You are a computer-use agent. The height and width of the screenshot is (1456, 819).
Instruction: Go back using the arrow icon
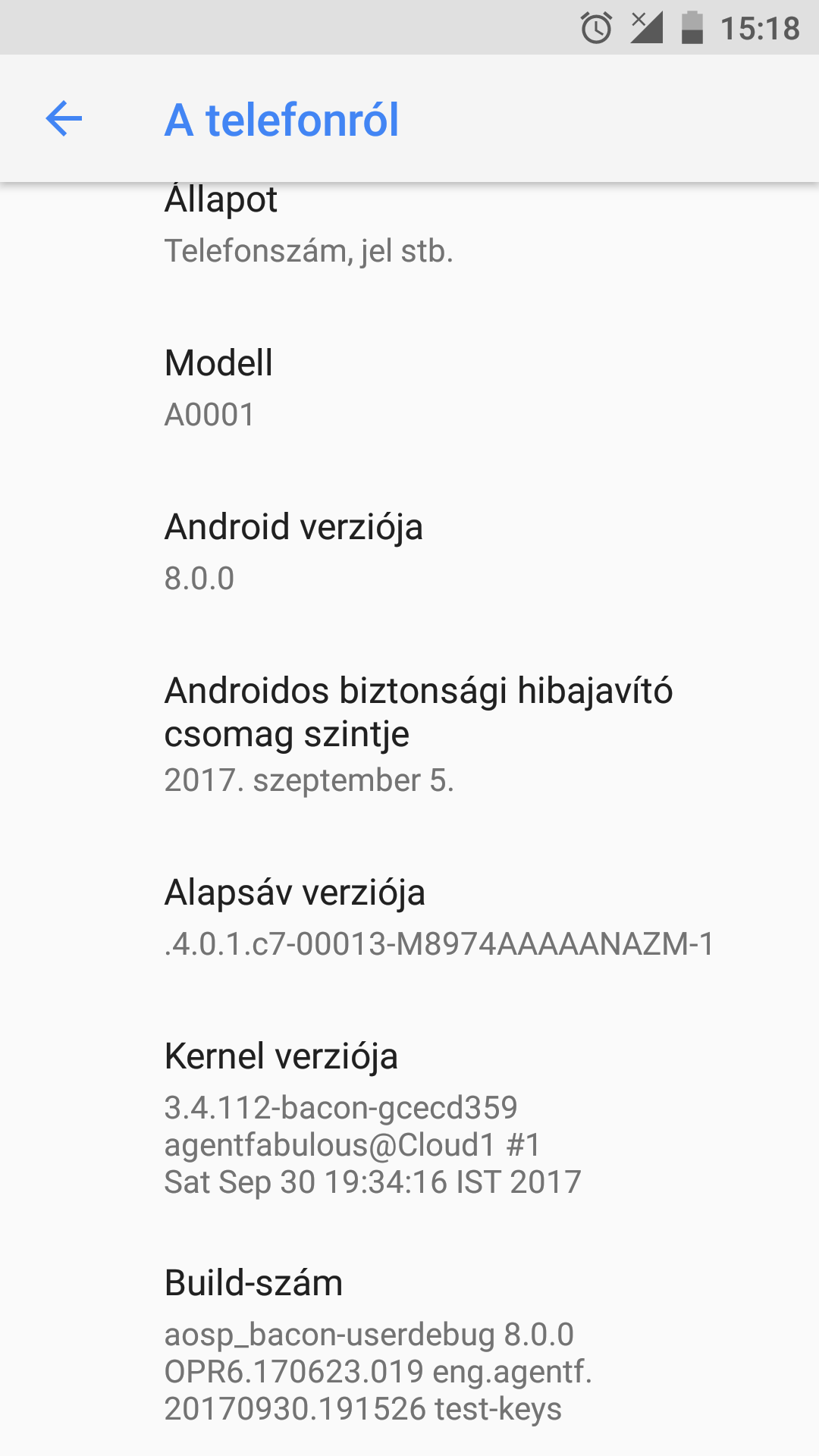click(x=64, y=119)
